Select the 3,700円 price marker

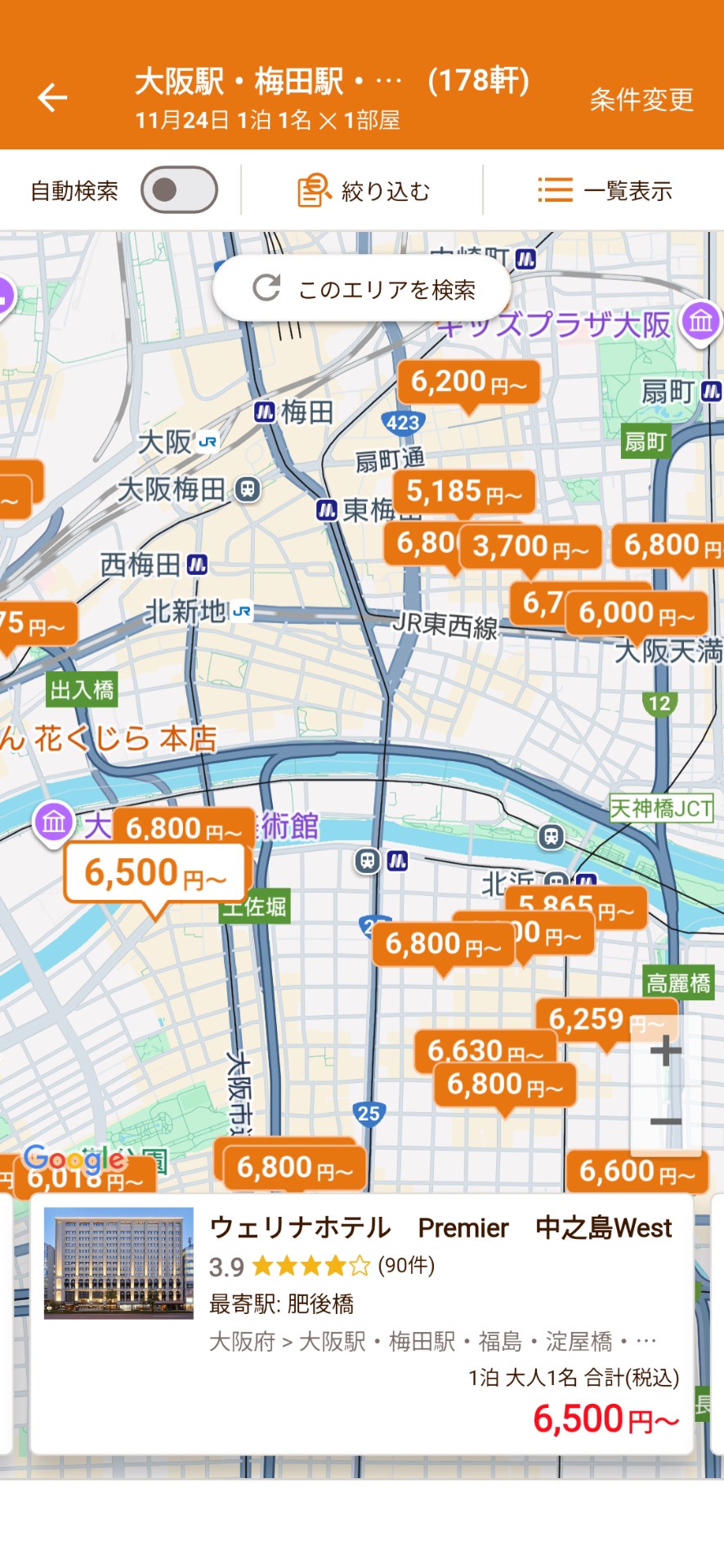point(530,546)
